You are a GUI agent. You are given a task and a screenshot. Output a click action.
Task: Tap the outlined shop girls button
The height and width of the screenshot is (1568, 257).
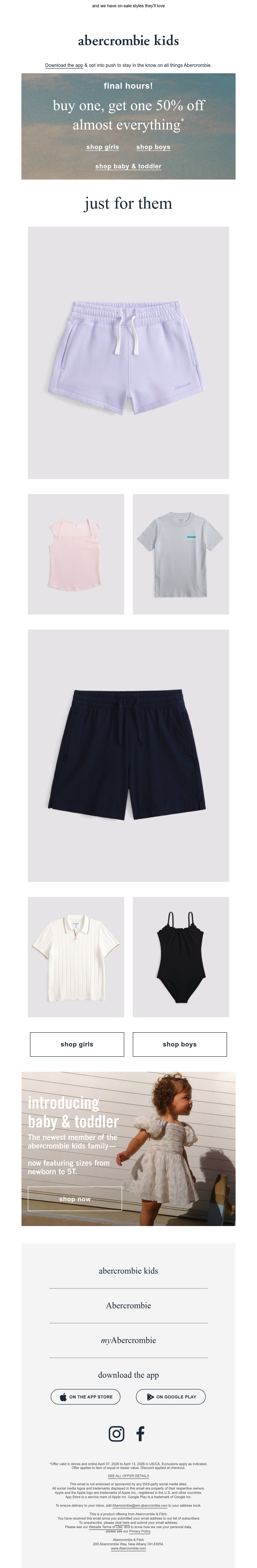coord(77,1045)
